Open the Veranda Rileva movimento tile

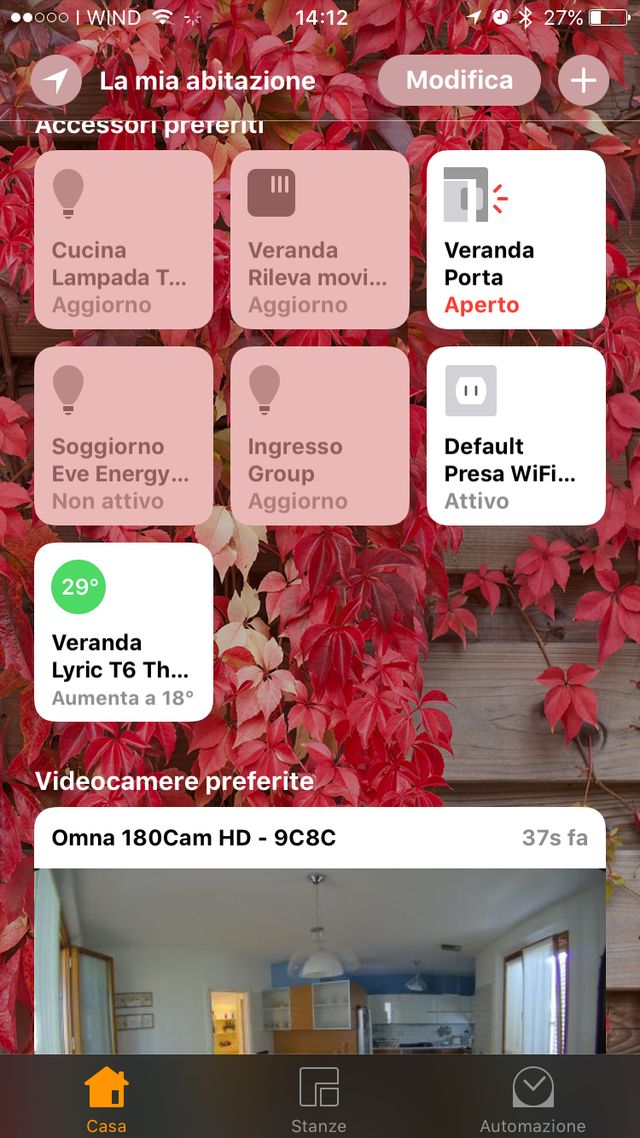[x=319, y=240]
